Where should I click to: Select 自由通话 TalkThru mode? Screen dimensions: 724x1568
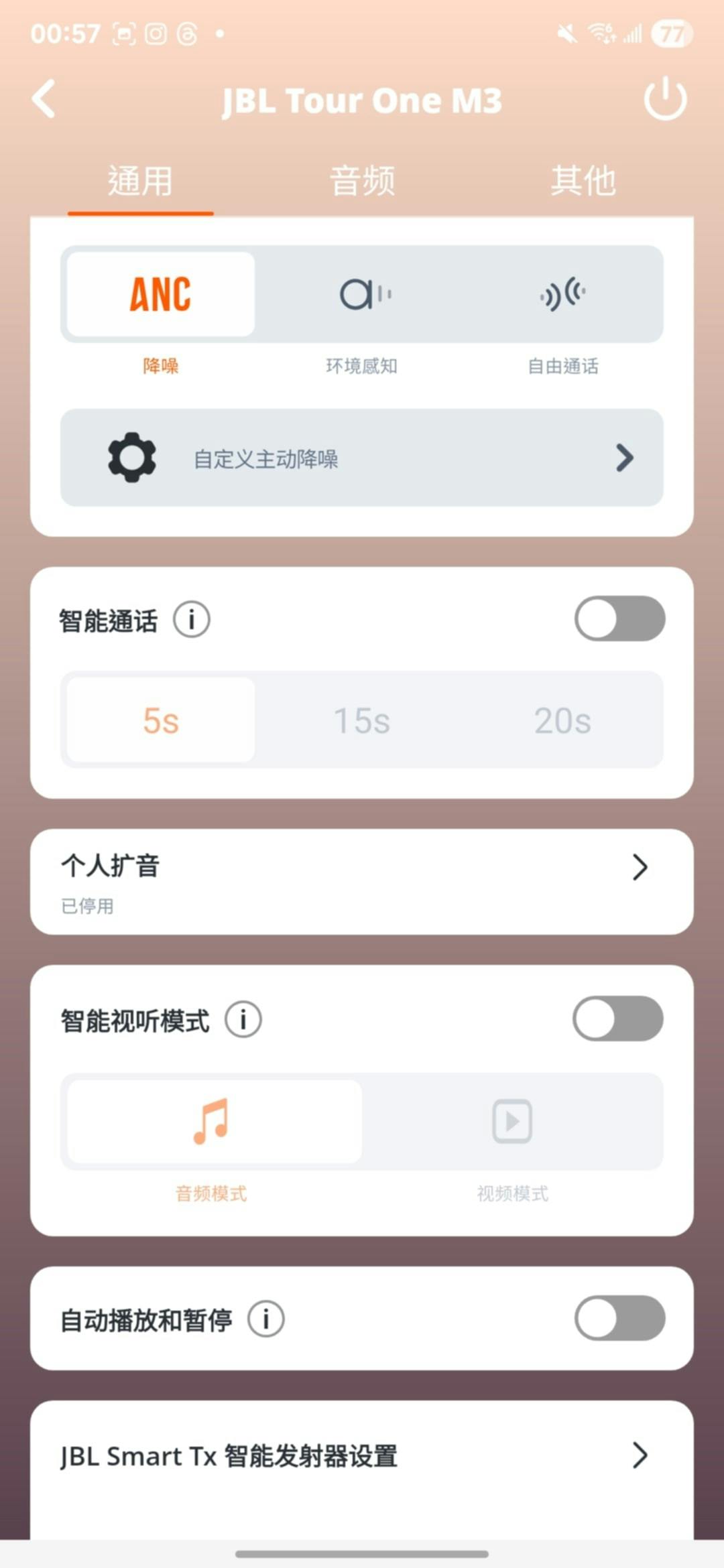[563, 295]
